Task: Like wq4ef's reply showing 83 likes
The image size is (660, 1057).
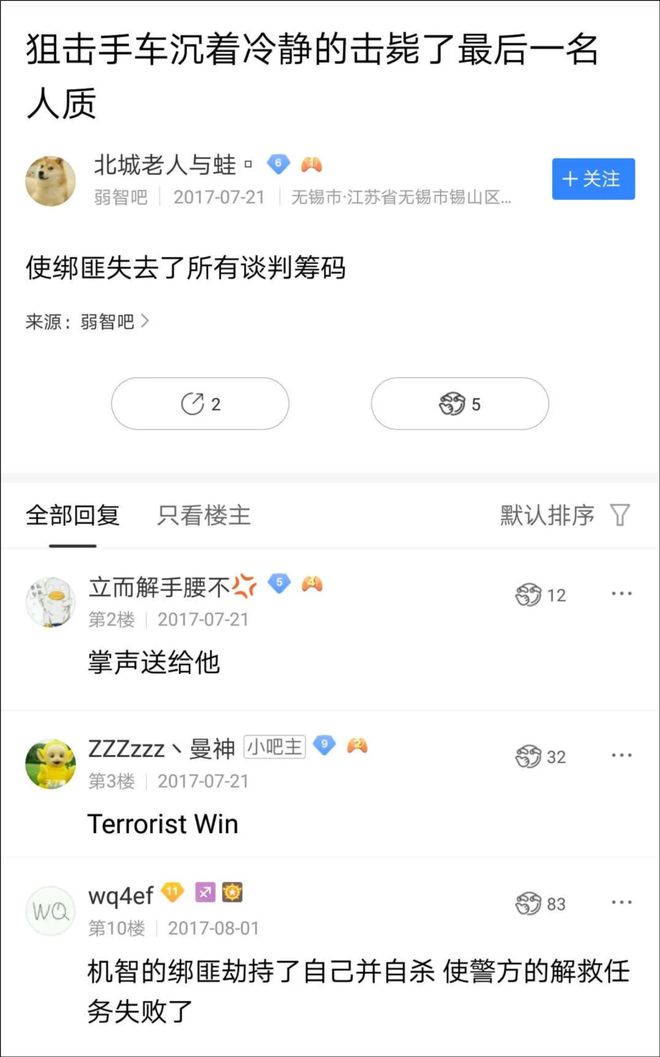Action: (x=540, y=904)
